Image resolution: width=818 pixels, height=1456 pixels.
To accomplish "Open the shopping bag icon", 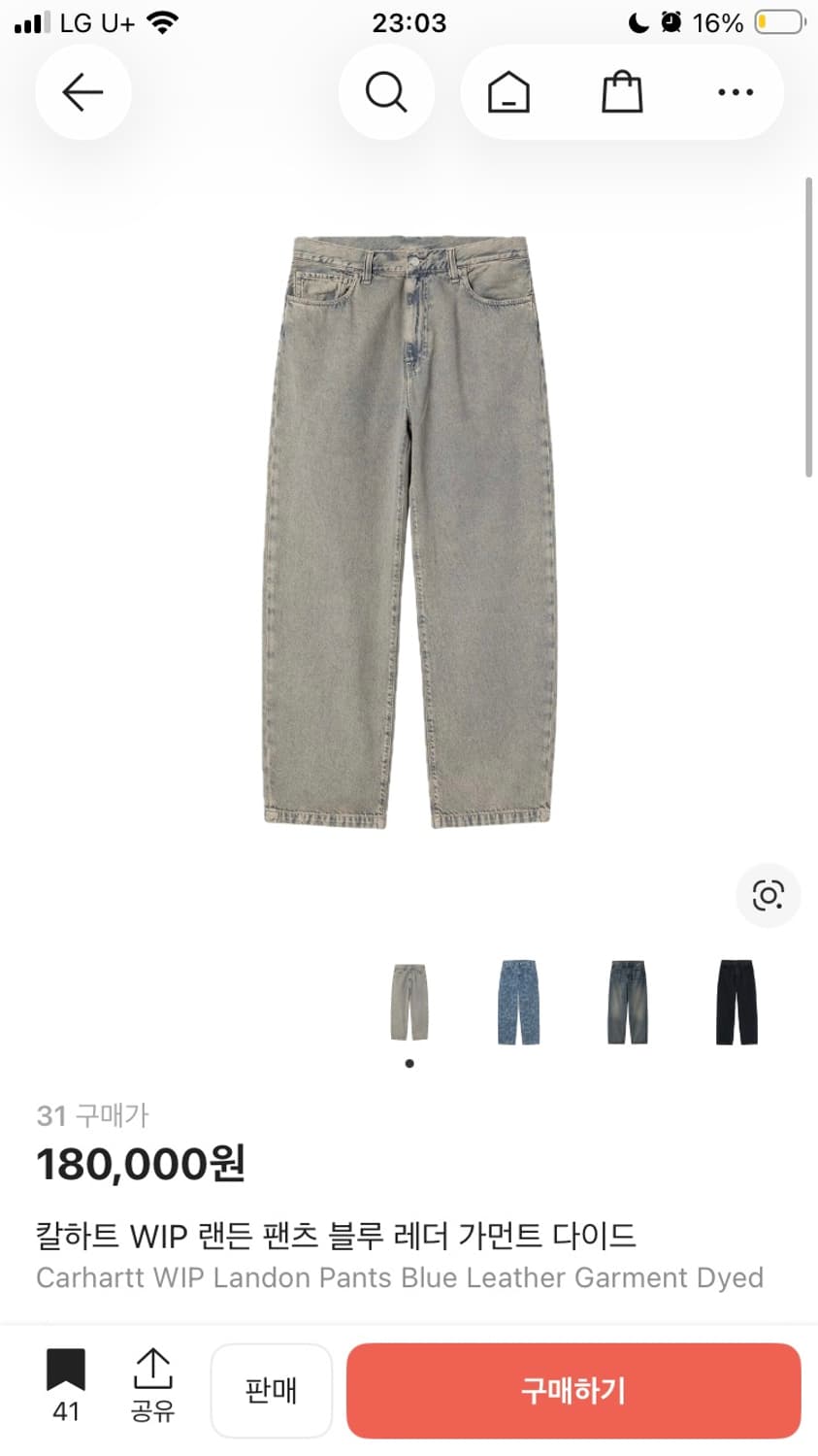I will click(621, 91).
